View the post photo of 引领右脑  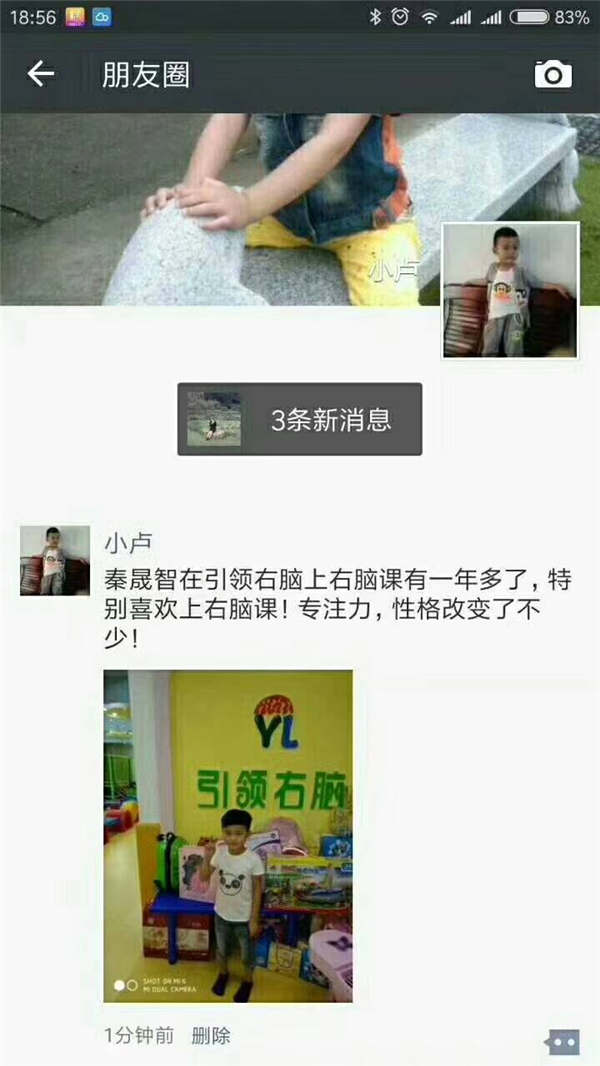[x=228, y=836]
